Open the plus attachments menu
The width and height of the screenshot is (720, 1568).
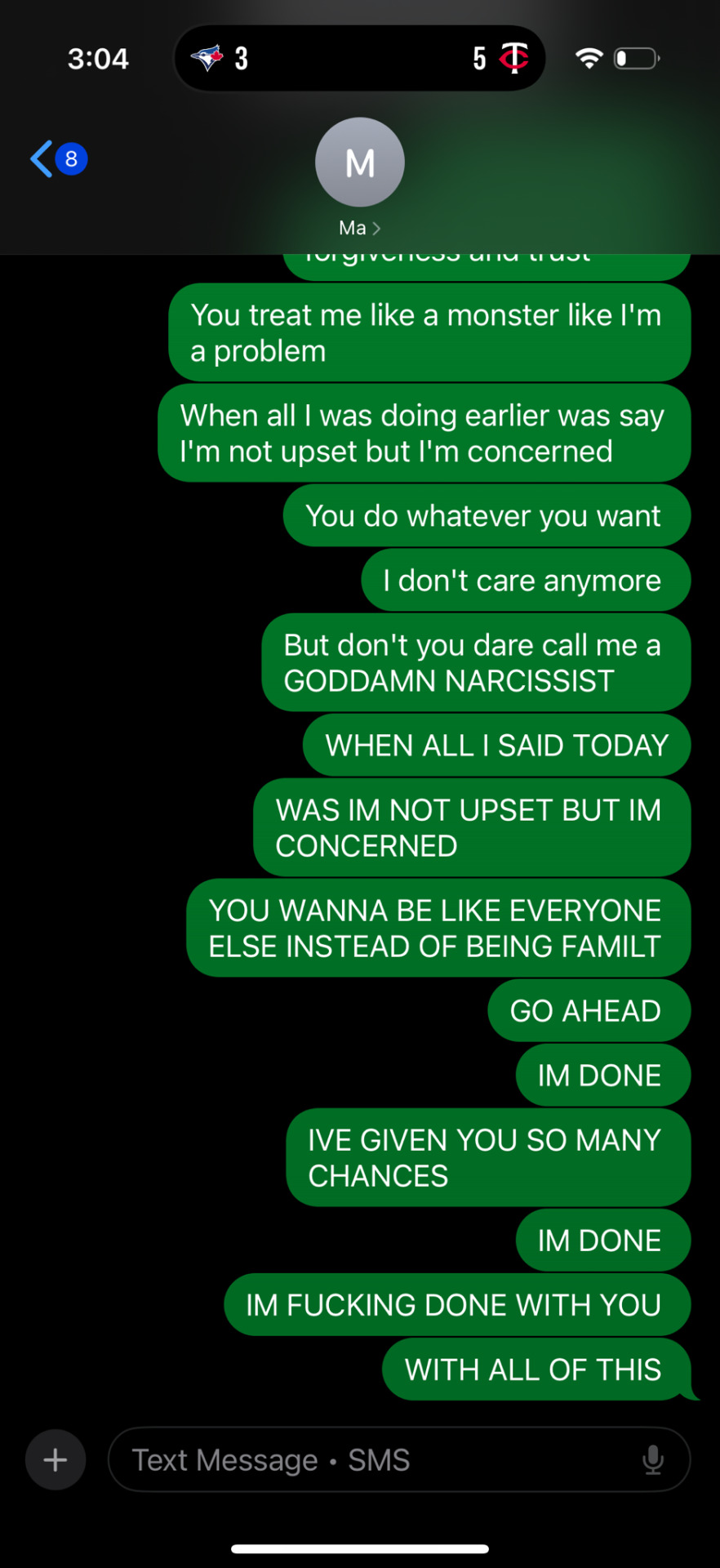point(56,1459)
